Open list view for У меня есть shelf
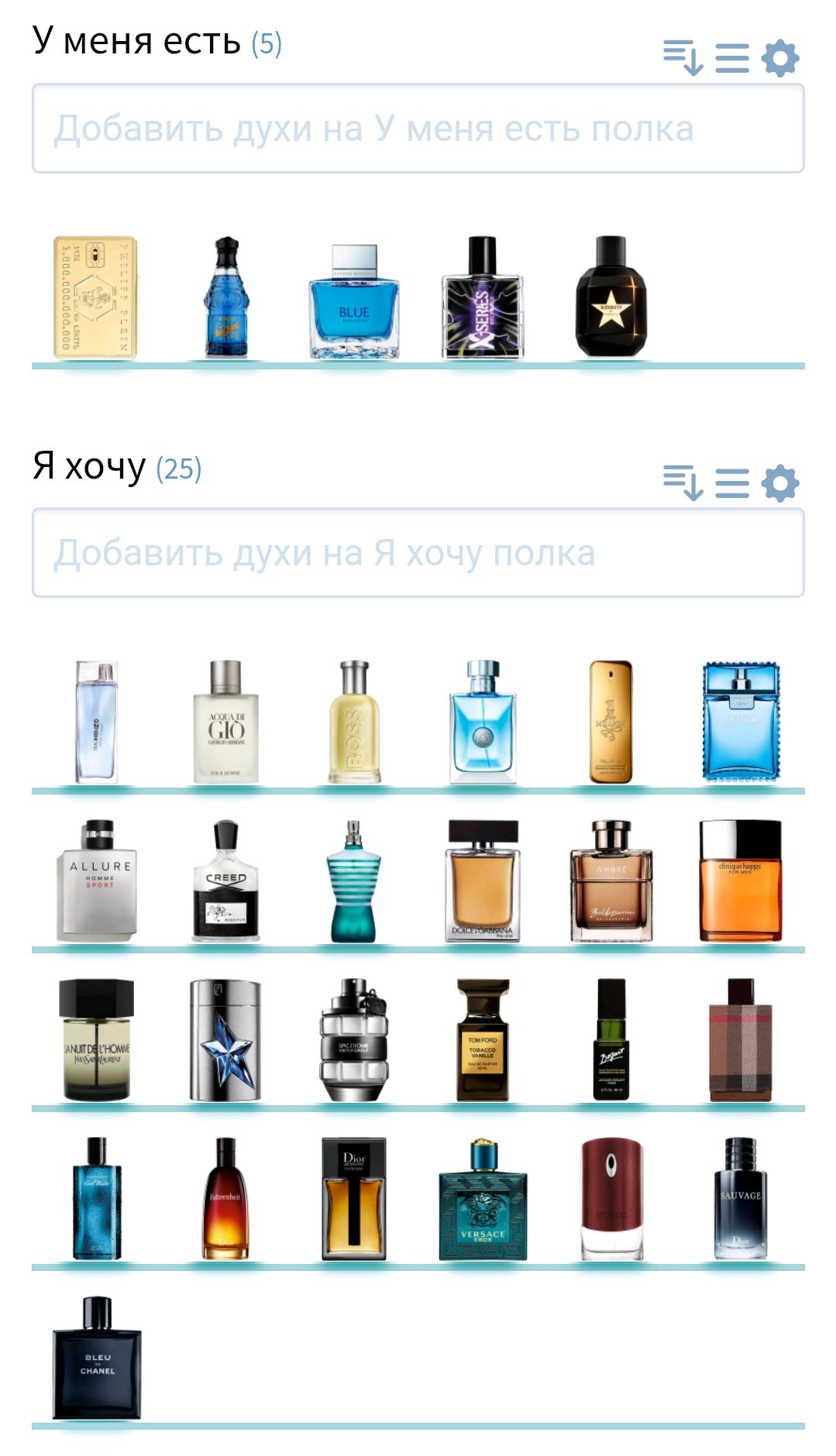 coord(731,58)
